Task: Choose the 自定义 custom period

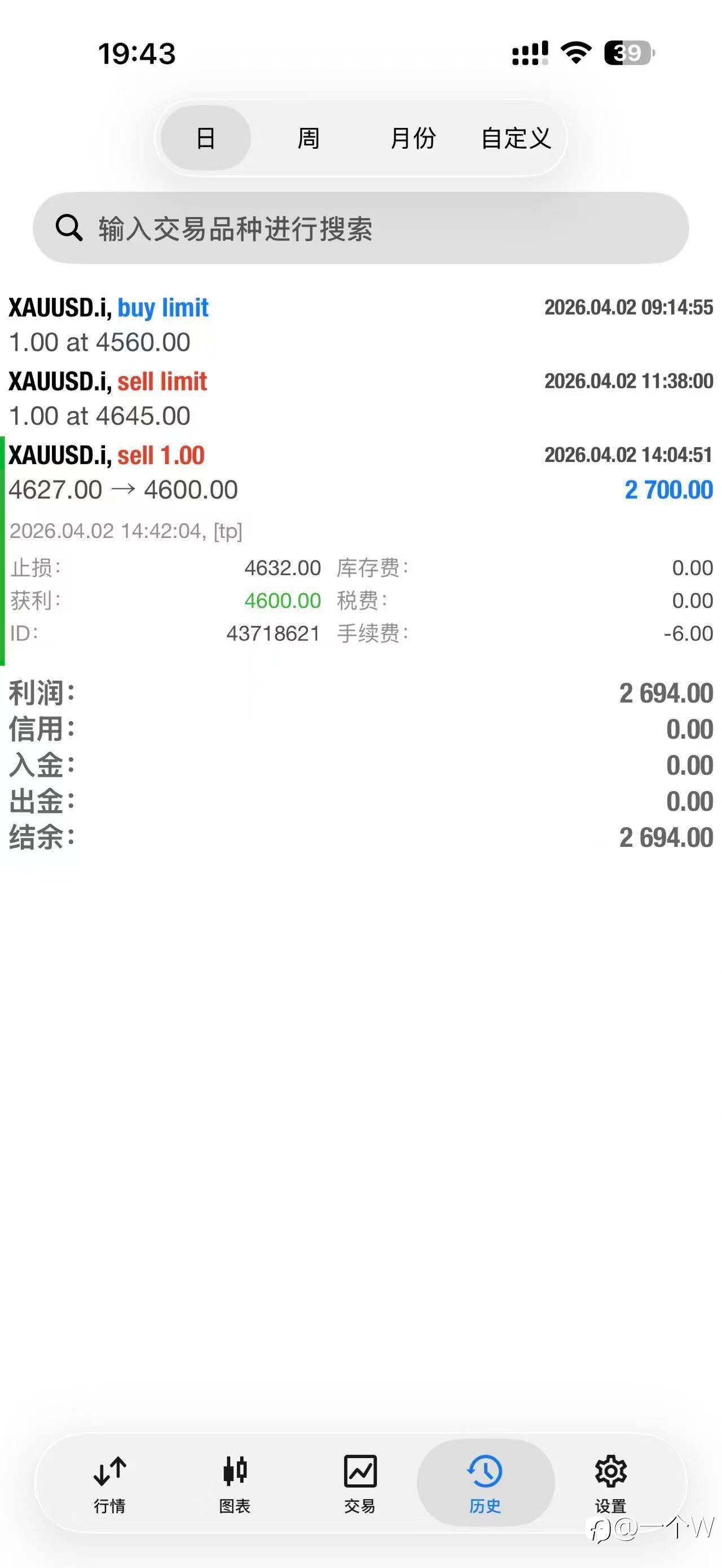Action: click(x=516, y=138)
